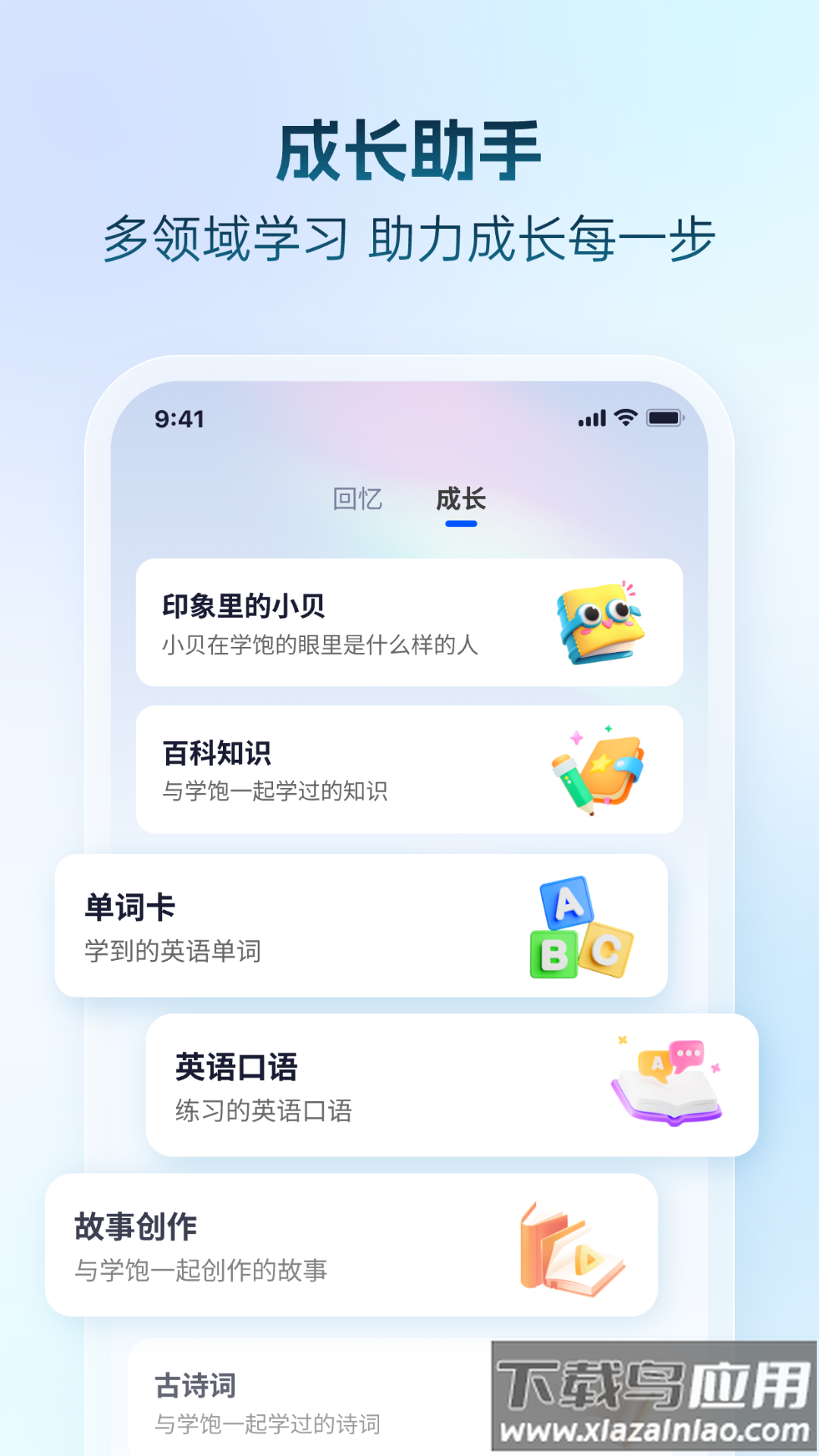This screenshot has height=1456, width=819.
Task: Tap the yellow notebook icon for 印象里的小贝
Action: pos(599,623)
